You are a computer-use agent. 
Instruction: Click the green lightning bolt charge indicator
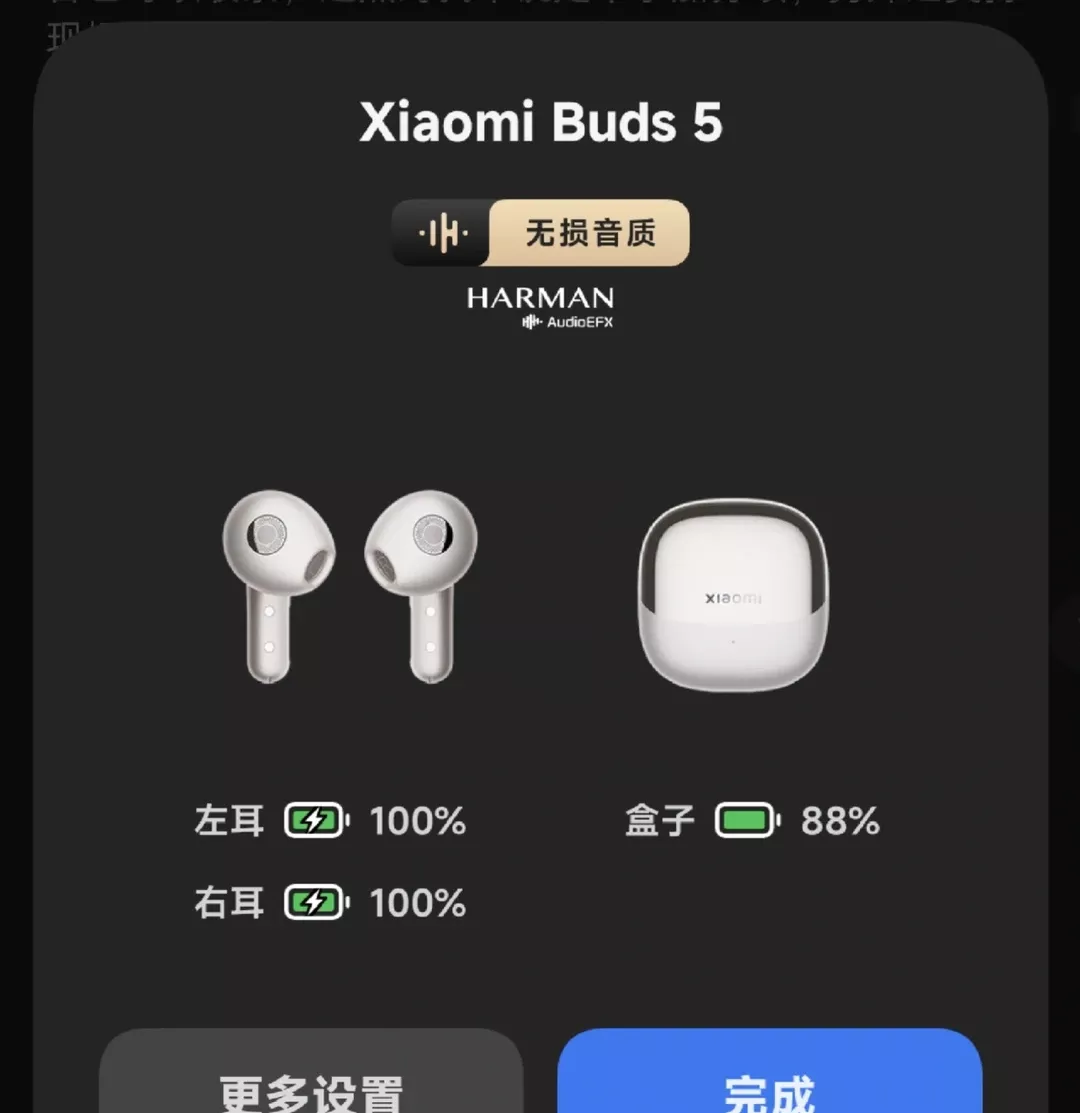click(x=316, y=821)
